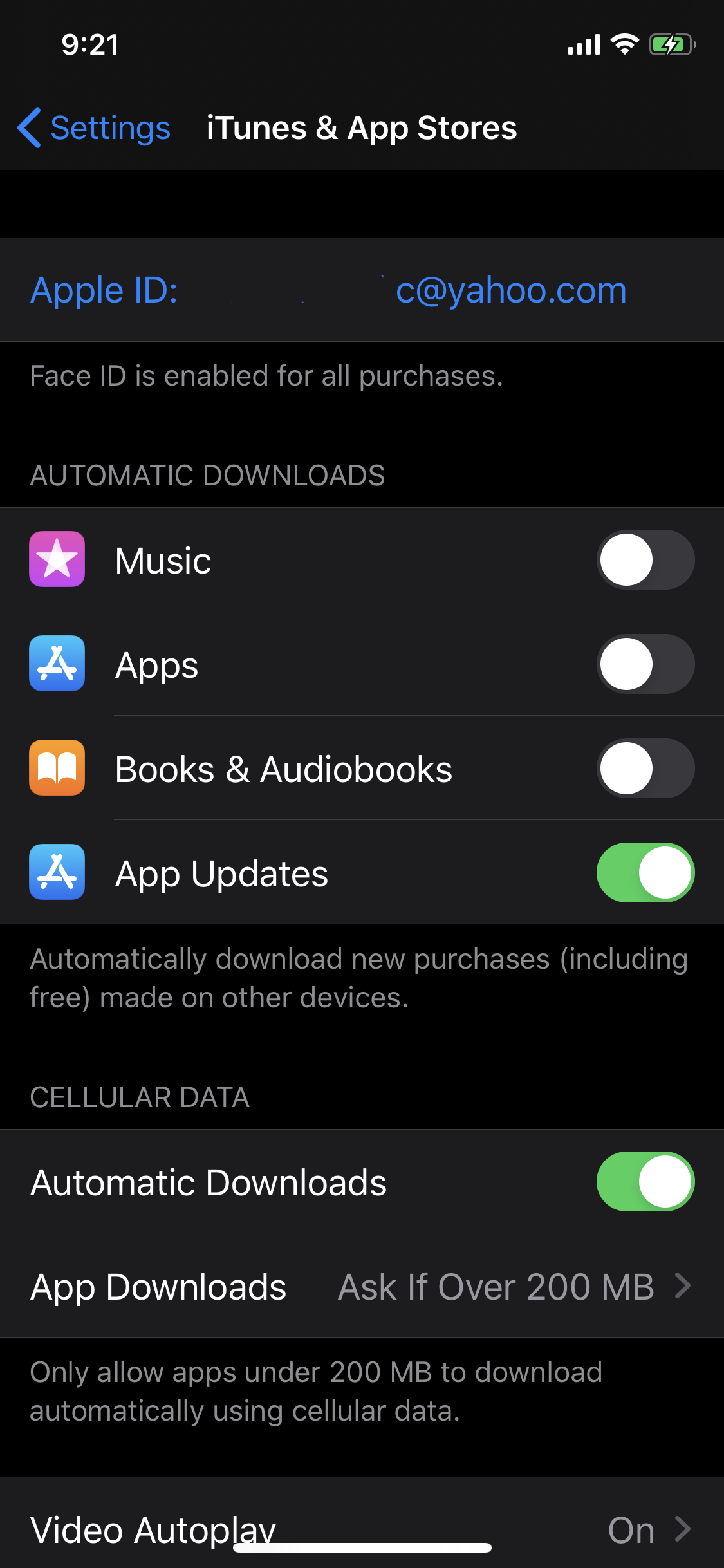Screen dimensions: 724x1568
Task: Toggle Books & Audiobooks automatic downloads
Action: [x=645, y=769]
